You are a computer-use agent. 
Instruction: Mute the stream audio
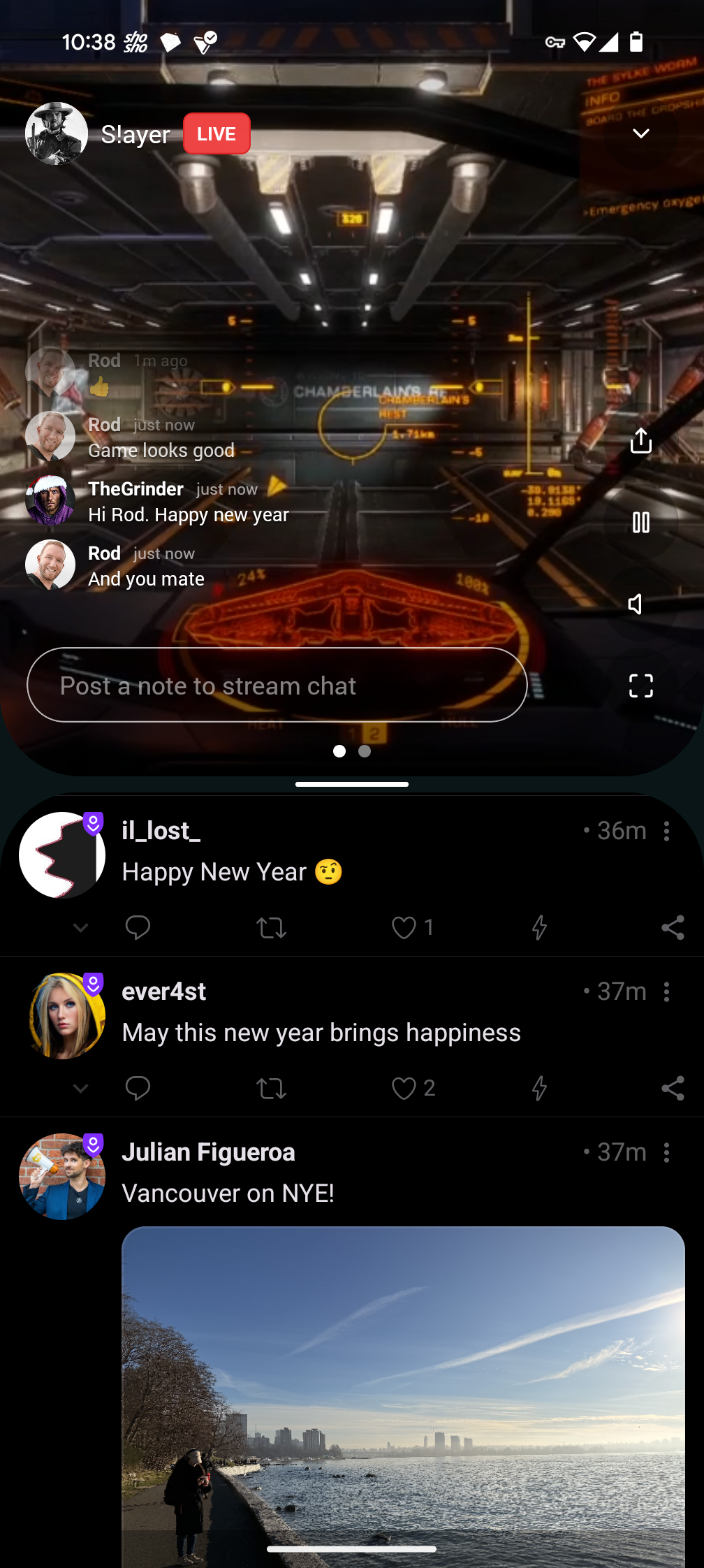pyautogui.click(x=636, y=604)
